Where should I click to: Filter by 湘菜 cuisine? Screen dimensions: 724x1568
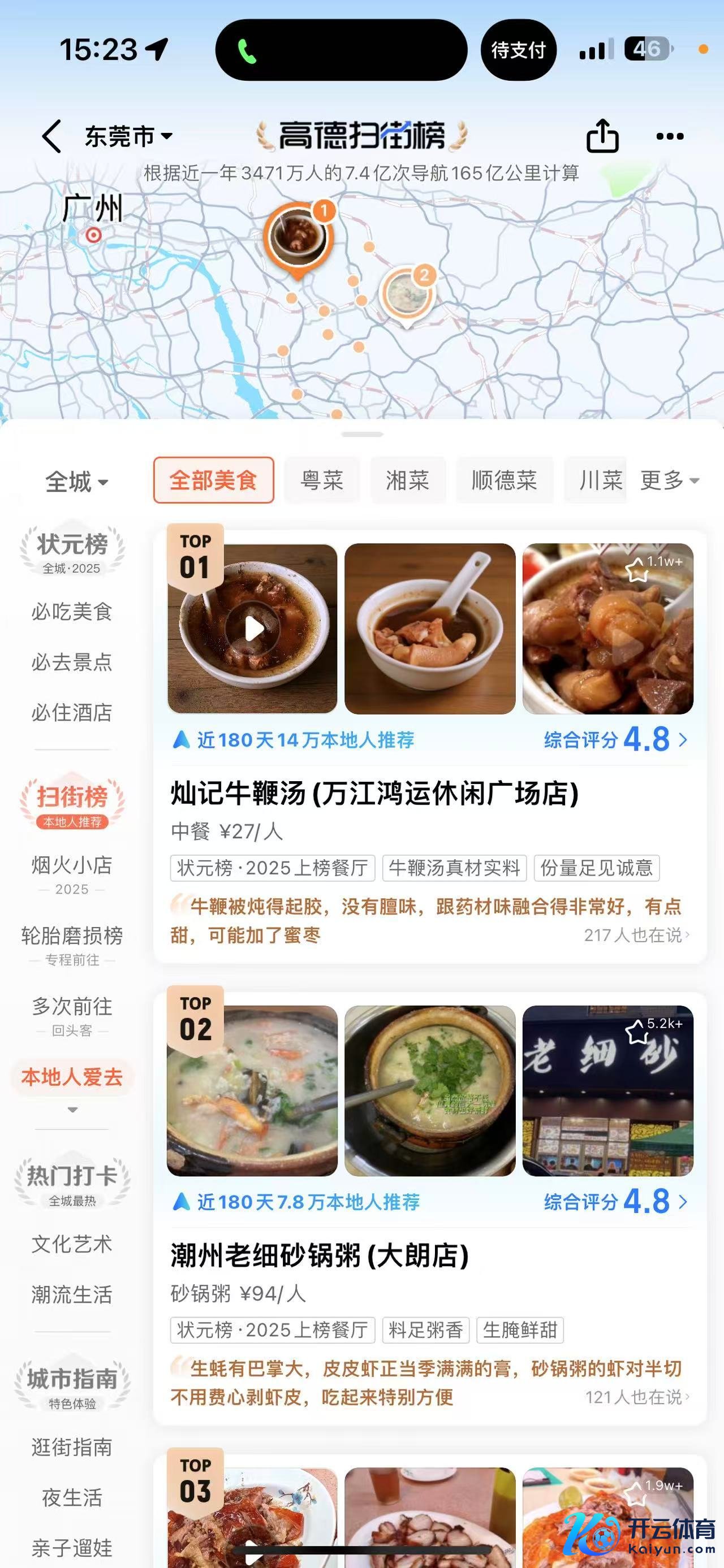pyautogui.click(x=407, y=480)
